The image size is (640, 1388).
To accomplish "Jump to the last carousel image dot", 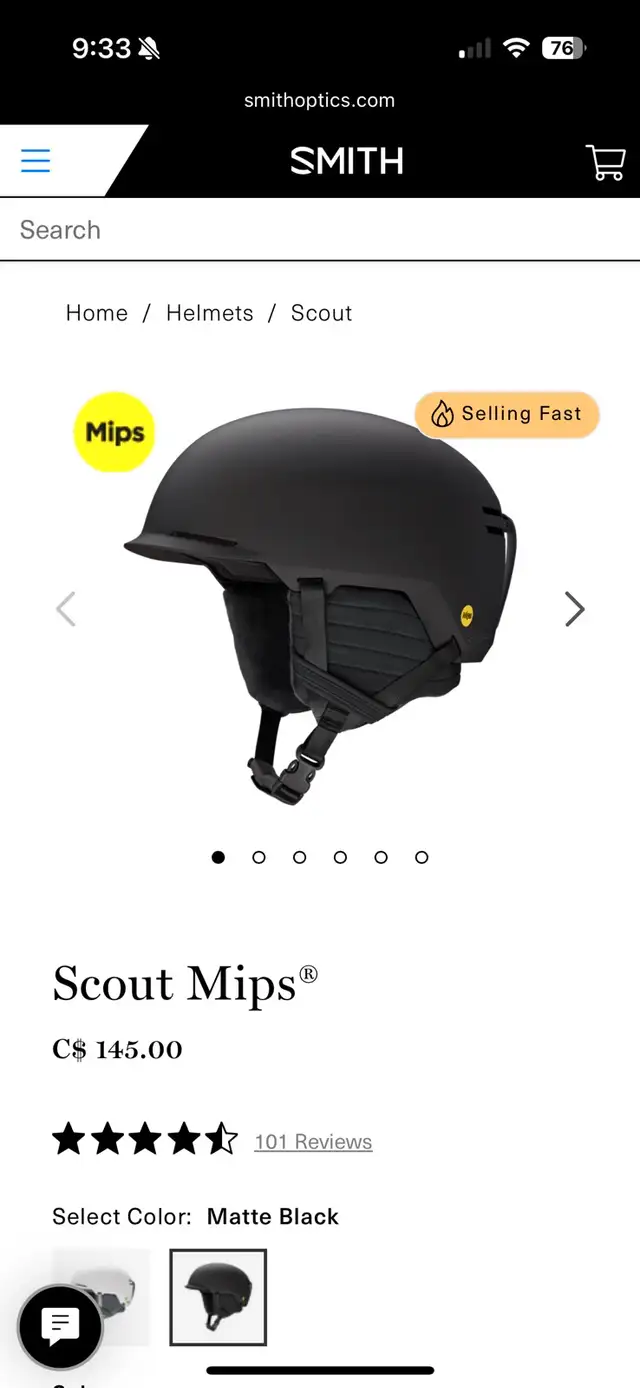I will (x=422, y=857).
